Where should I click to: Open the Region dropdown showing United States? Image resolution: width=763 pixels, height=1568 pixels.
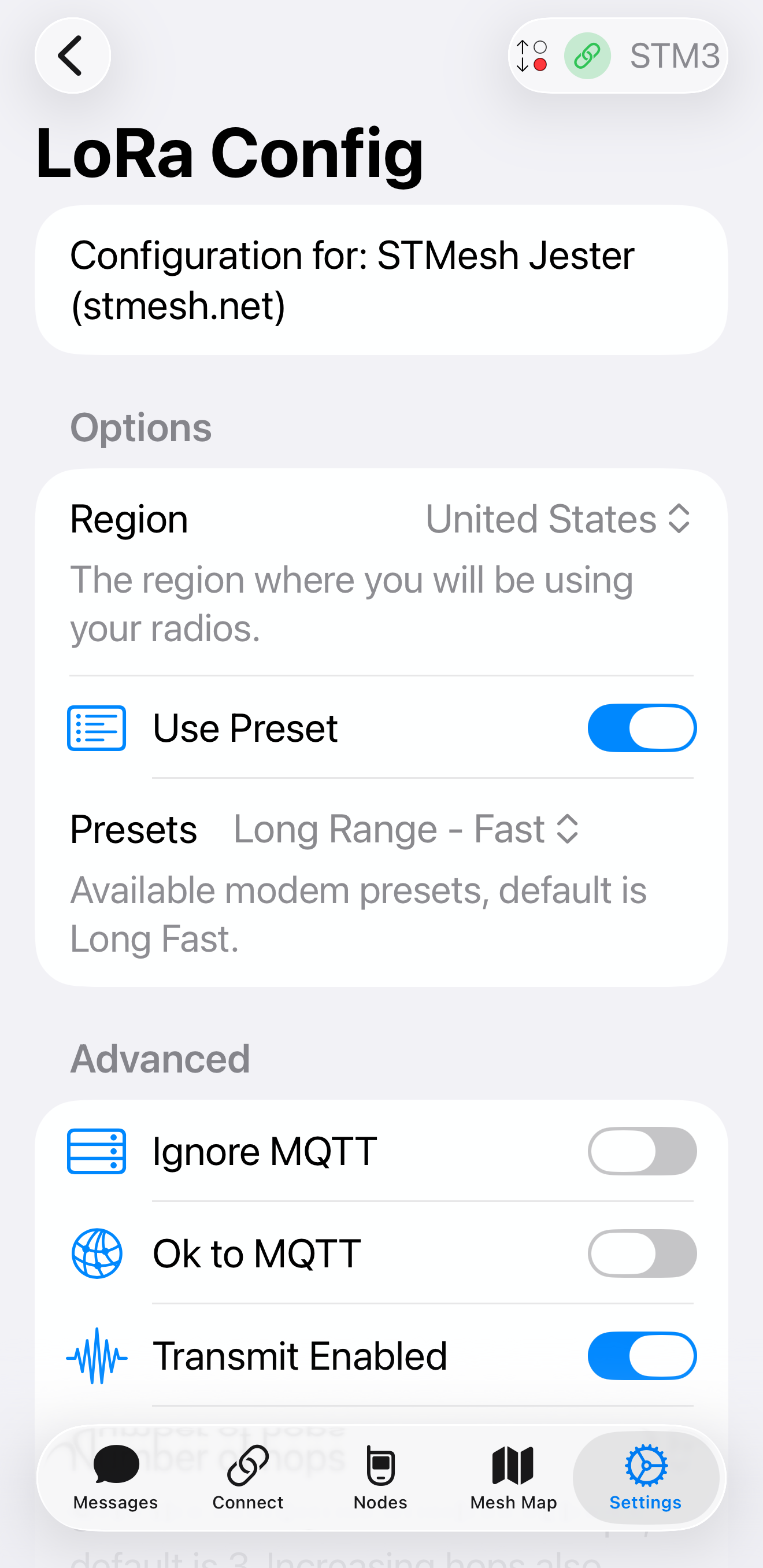coord(558,519)
